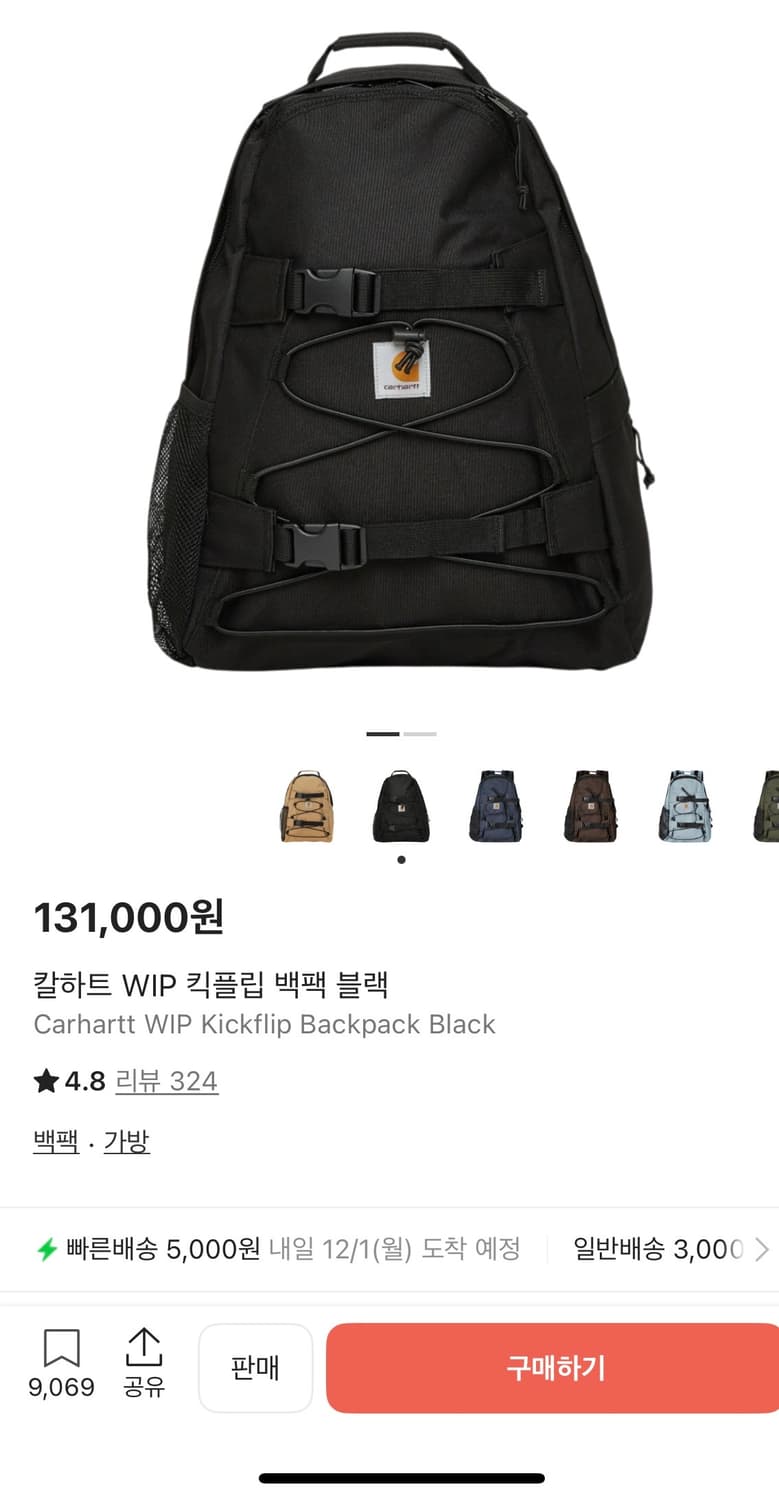
Task: Open the 판매 sell option
Action: point(255,1368)
